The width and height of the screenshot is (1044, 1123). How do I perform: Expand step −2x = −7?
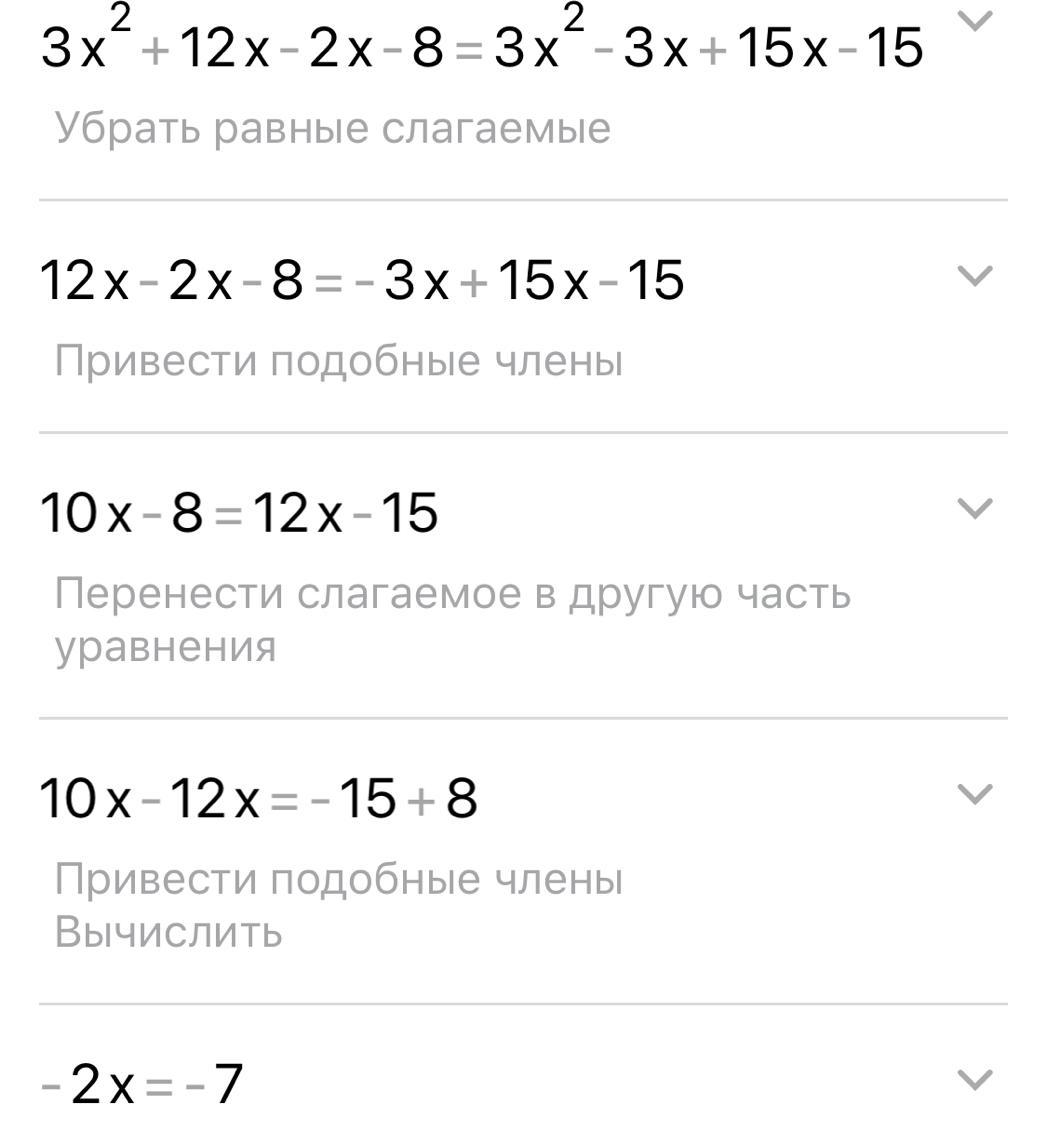click(975, 1079)
